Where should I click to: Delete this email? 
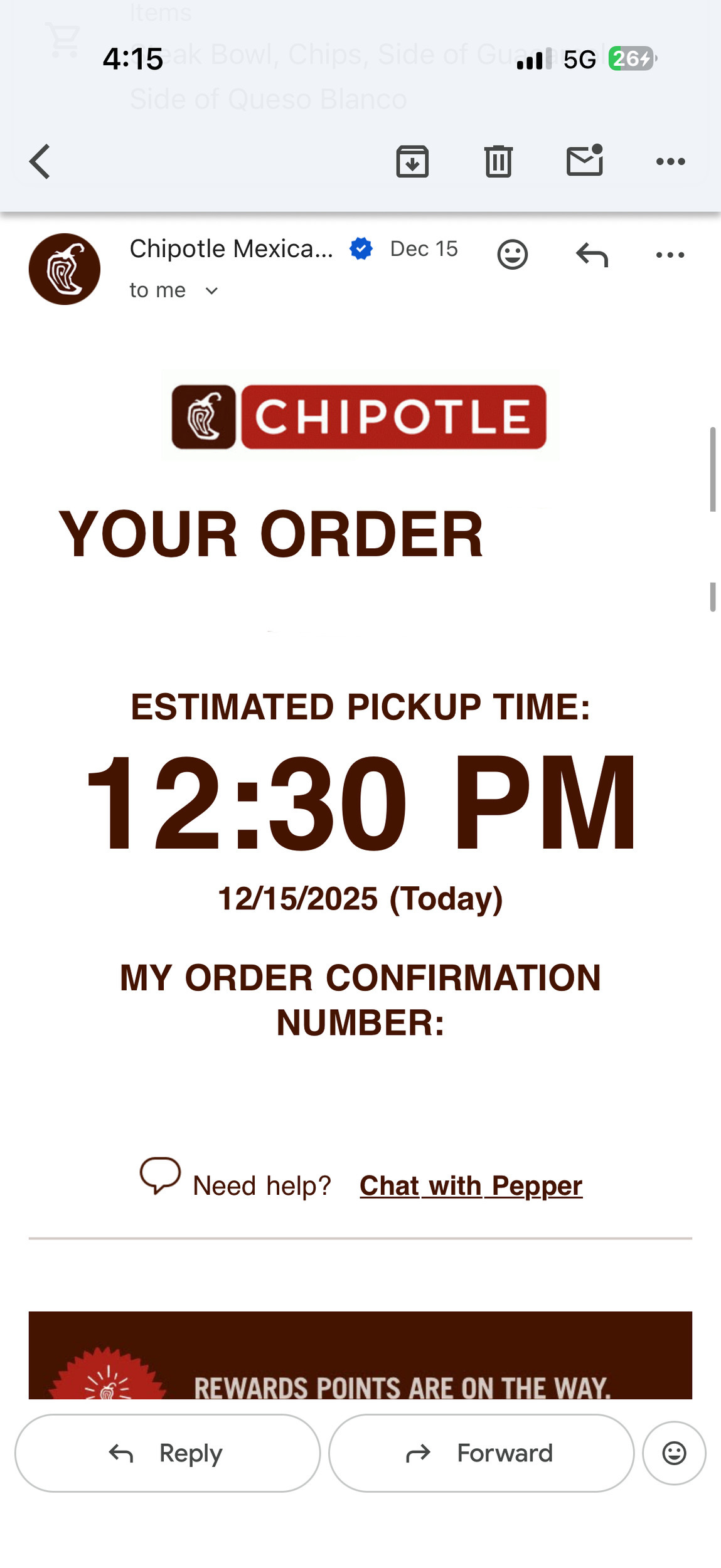pos(498,161)
